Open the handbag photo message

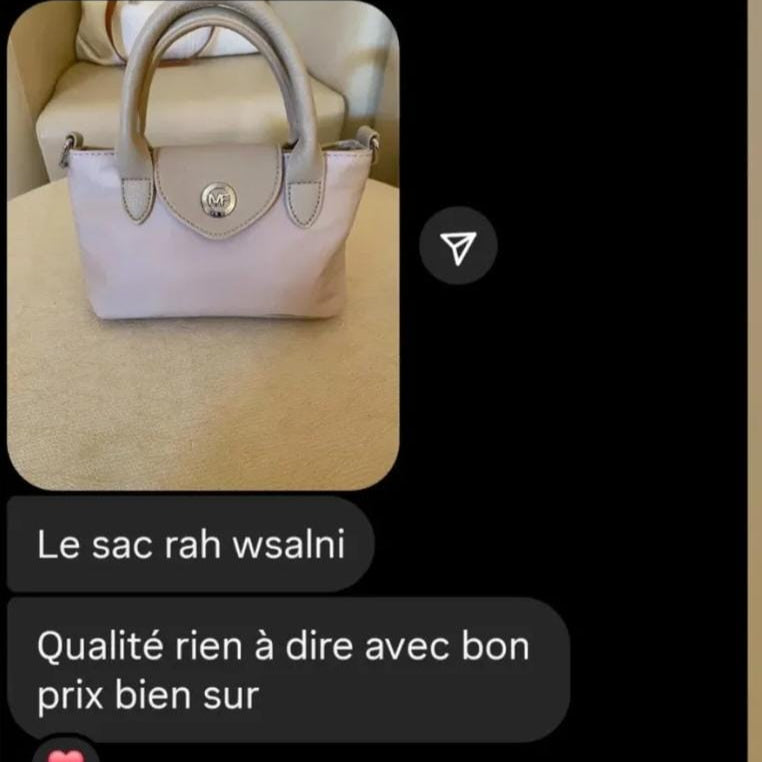[203, 245]
